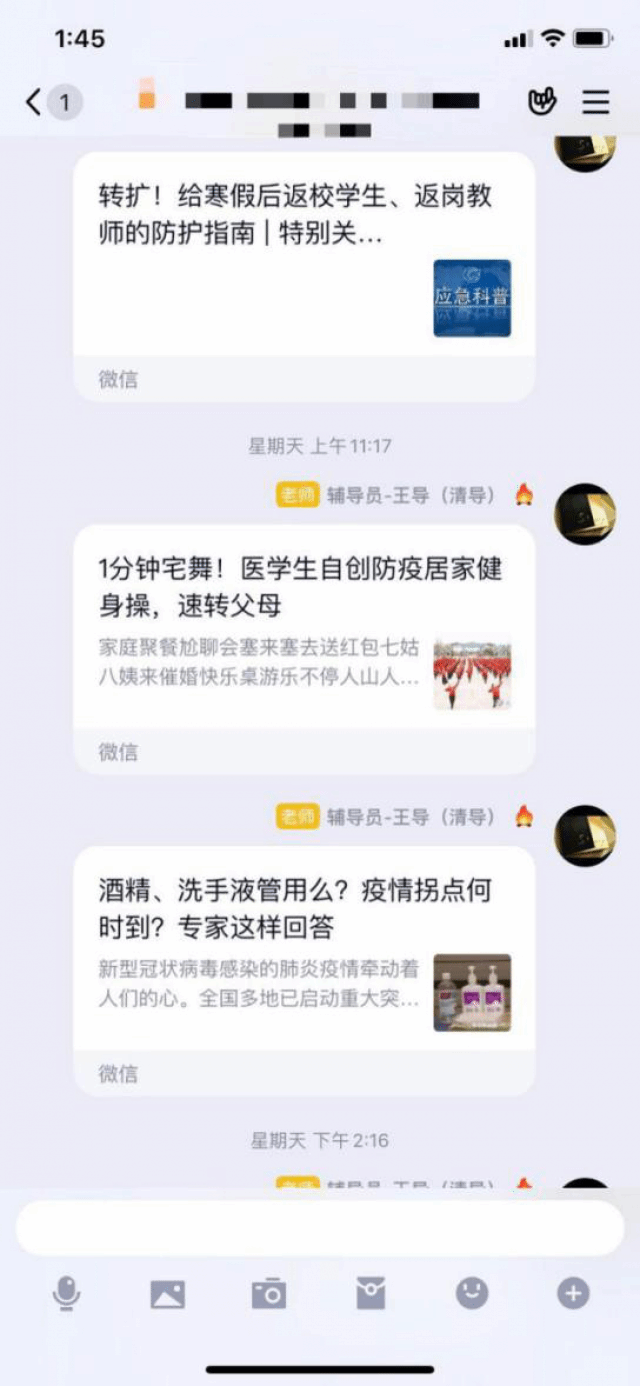
Task: Go back to the message list
Action: [35, 101]
